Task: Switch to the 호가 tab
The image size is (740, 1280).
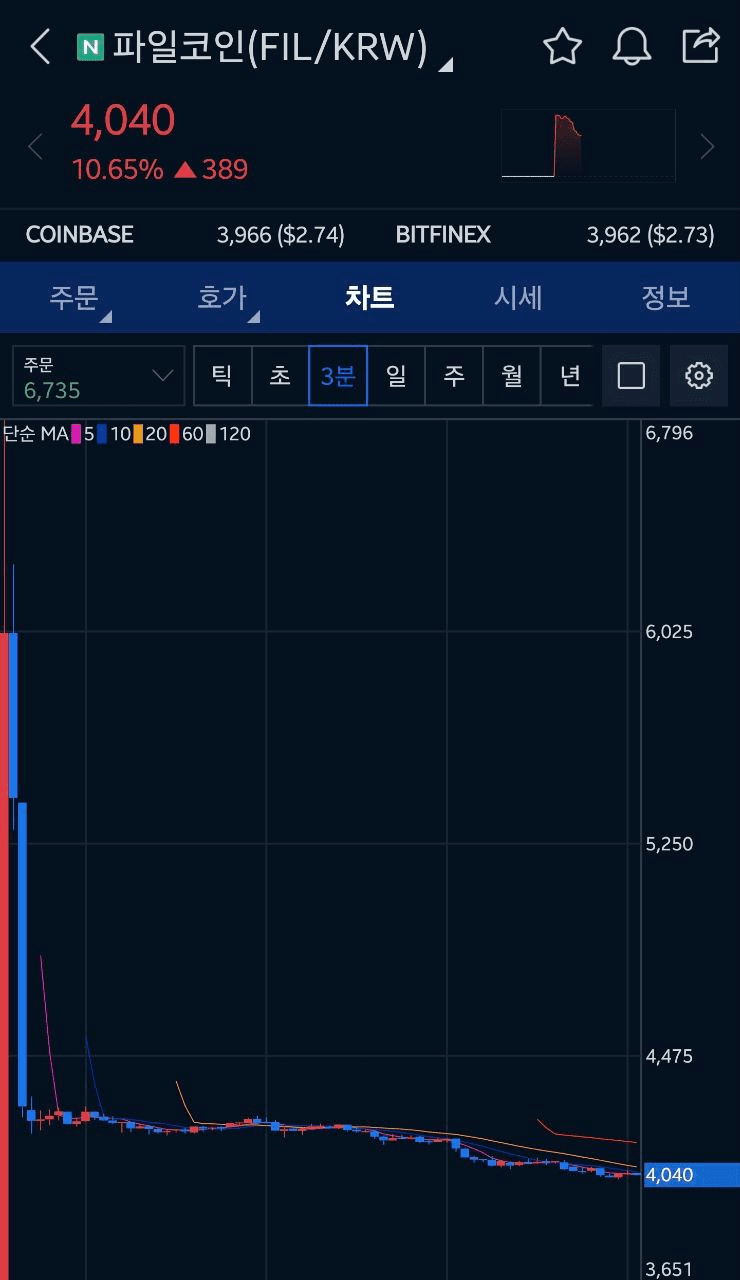Action: (x=222, y=297)
